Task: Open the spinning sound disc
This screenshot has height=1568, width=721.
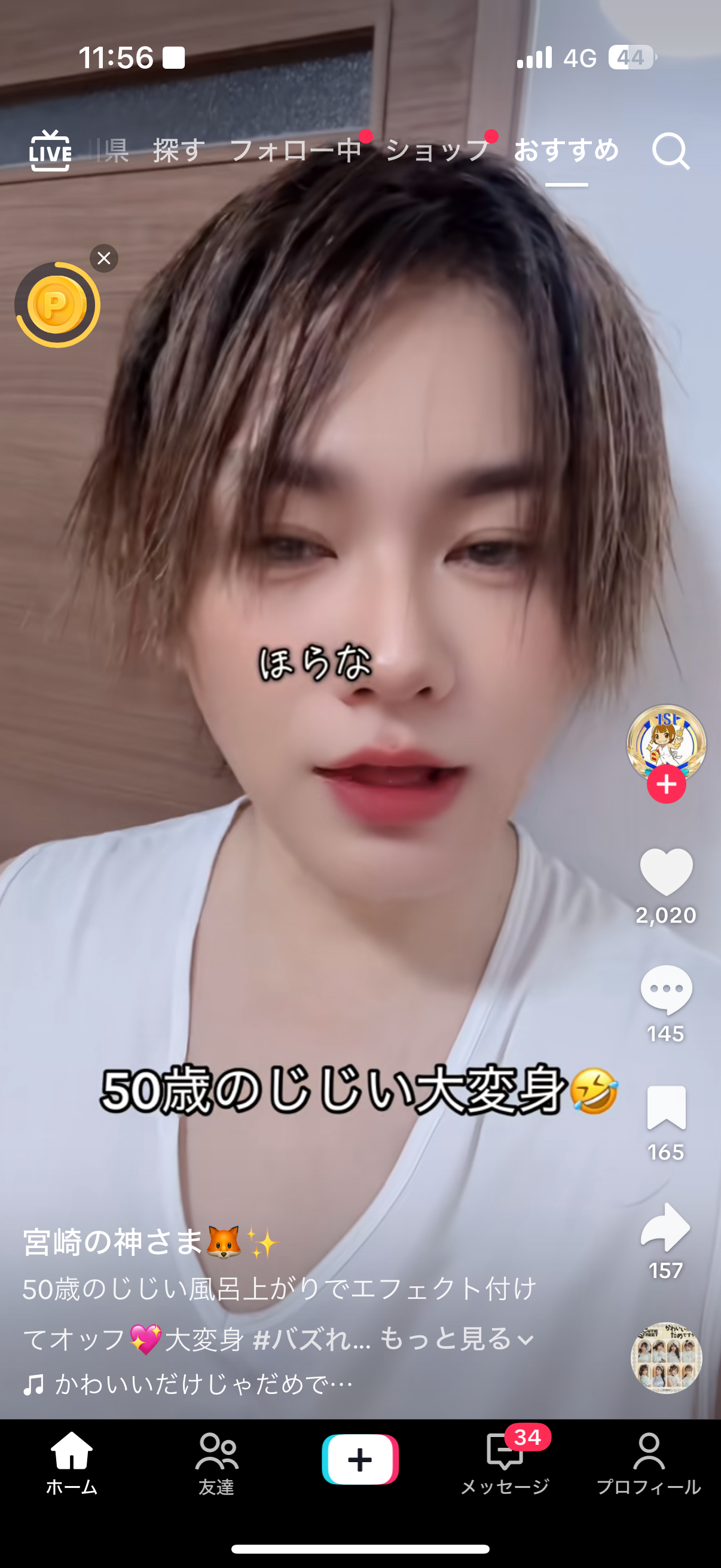Action: coord(666,1357)
